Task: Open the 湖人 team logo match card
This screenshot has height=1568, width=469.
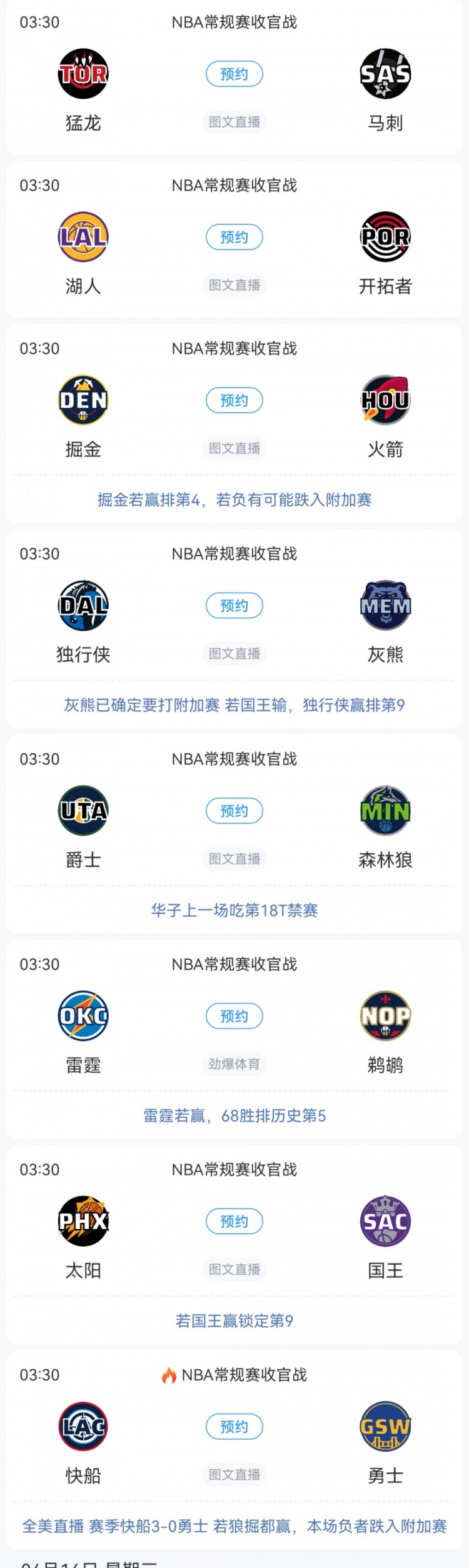Action: pyautogui.click(x=83, y=237)
